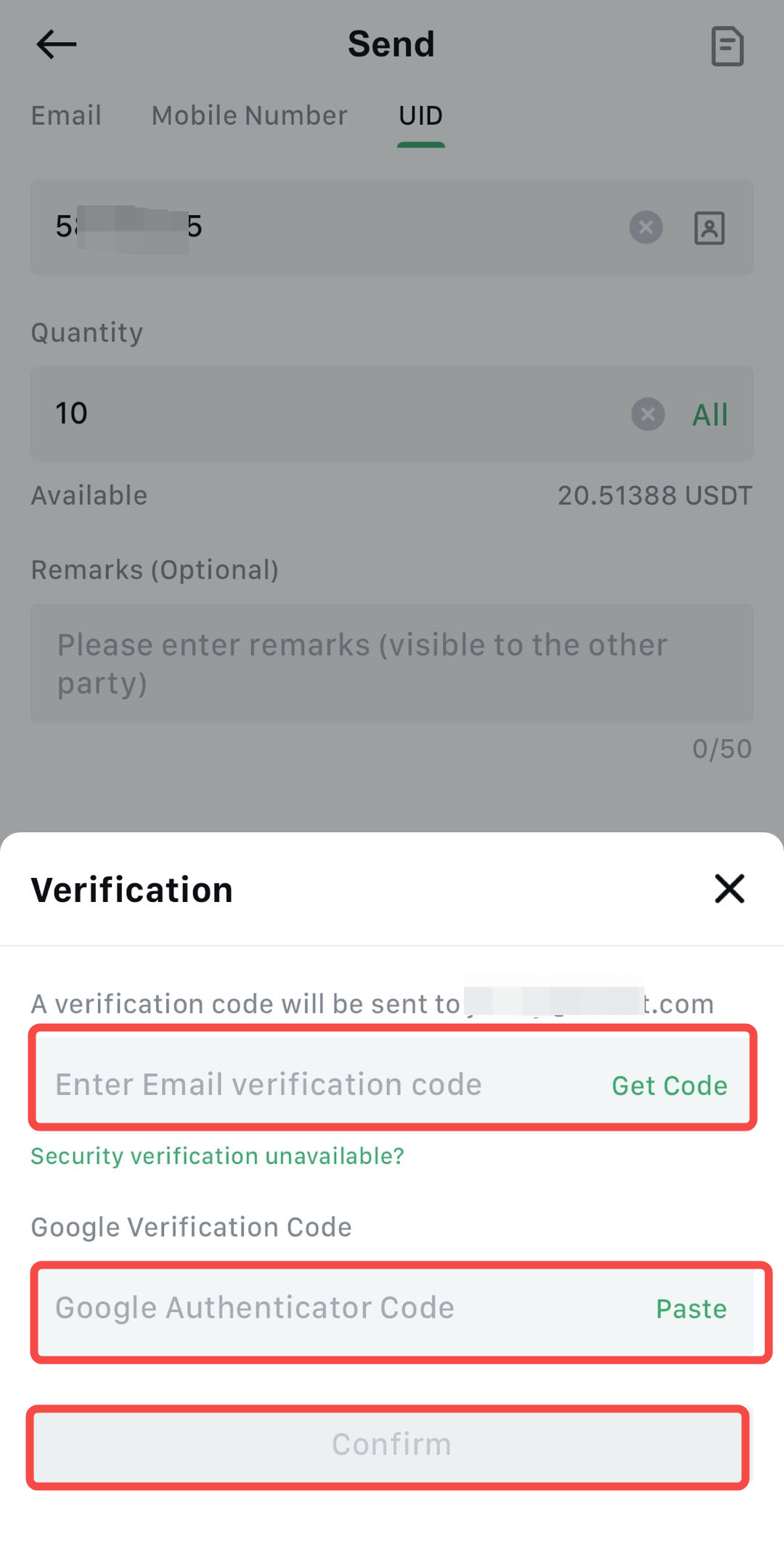The image size is (784, 1546).
Task: Open Security verification unavailable link
Action: (x=217, y=1155)
